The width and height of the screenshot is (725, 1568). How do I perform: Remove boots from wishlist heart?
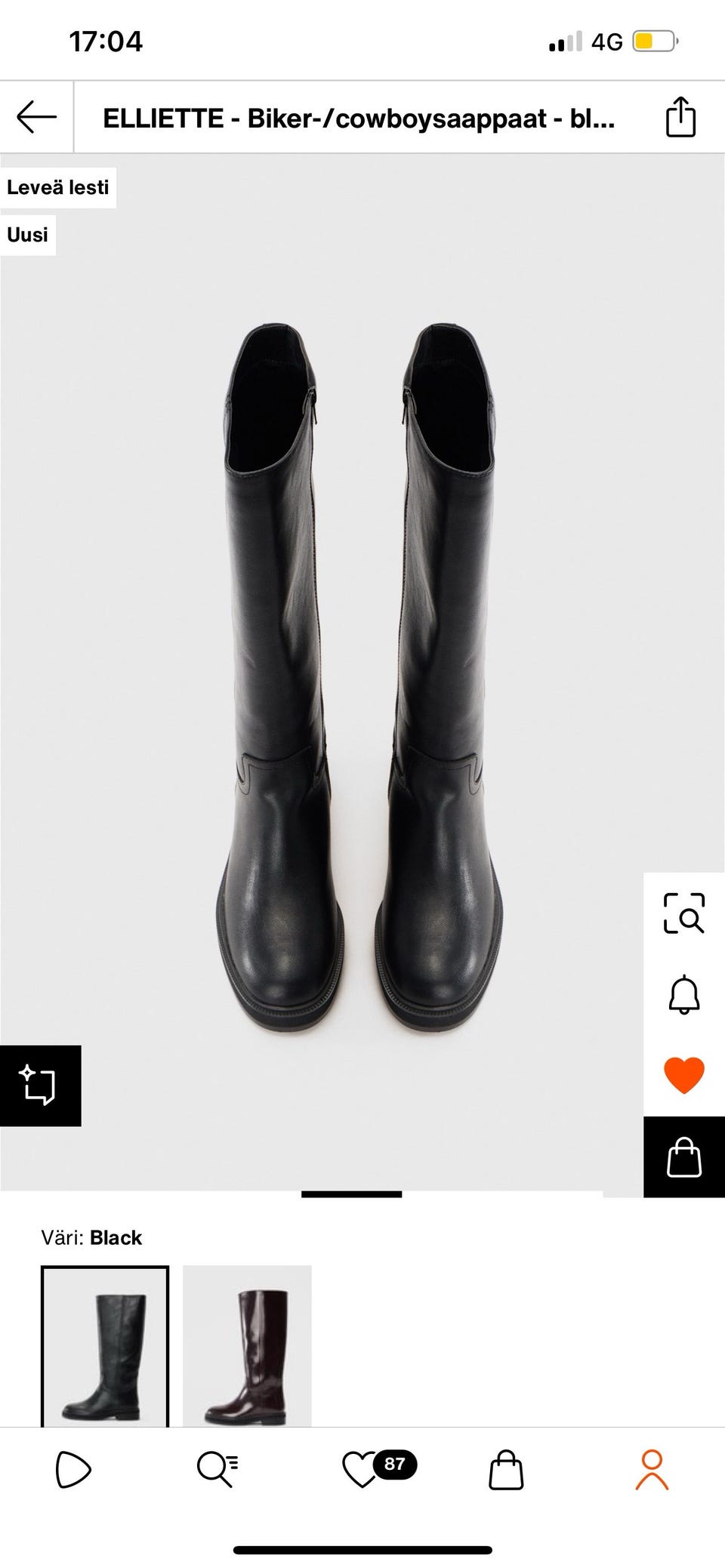[x=683, y=1075]
